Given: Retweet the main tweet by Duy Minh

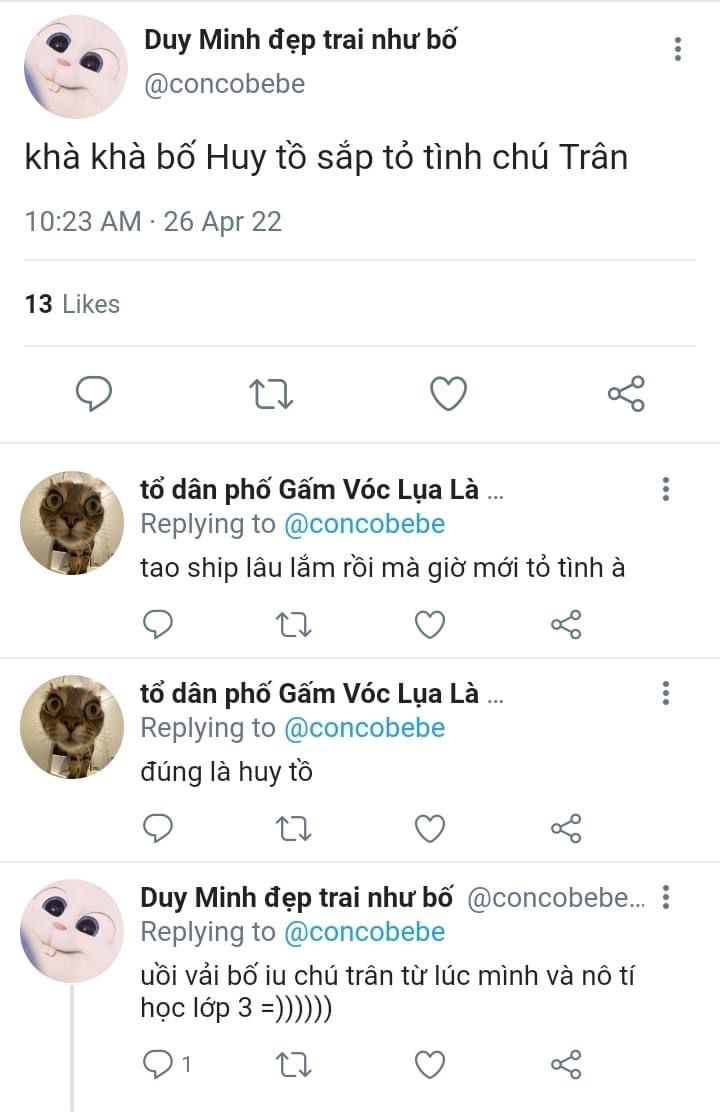Looking at the screenshot, I should click(271, 394).
